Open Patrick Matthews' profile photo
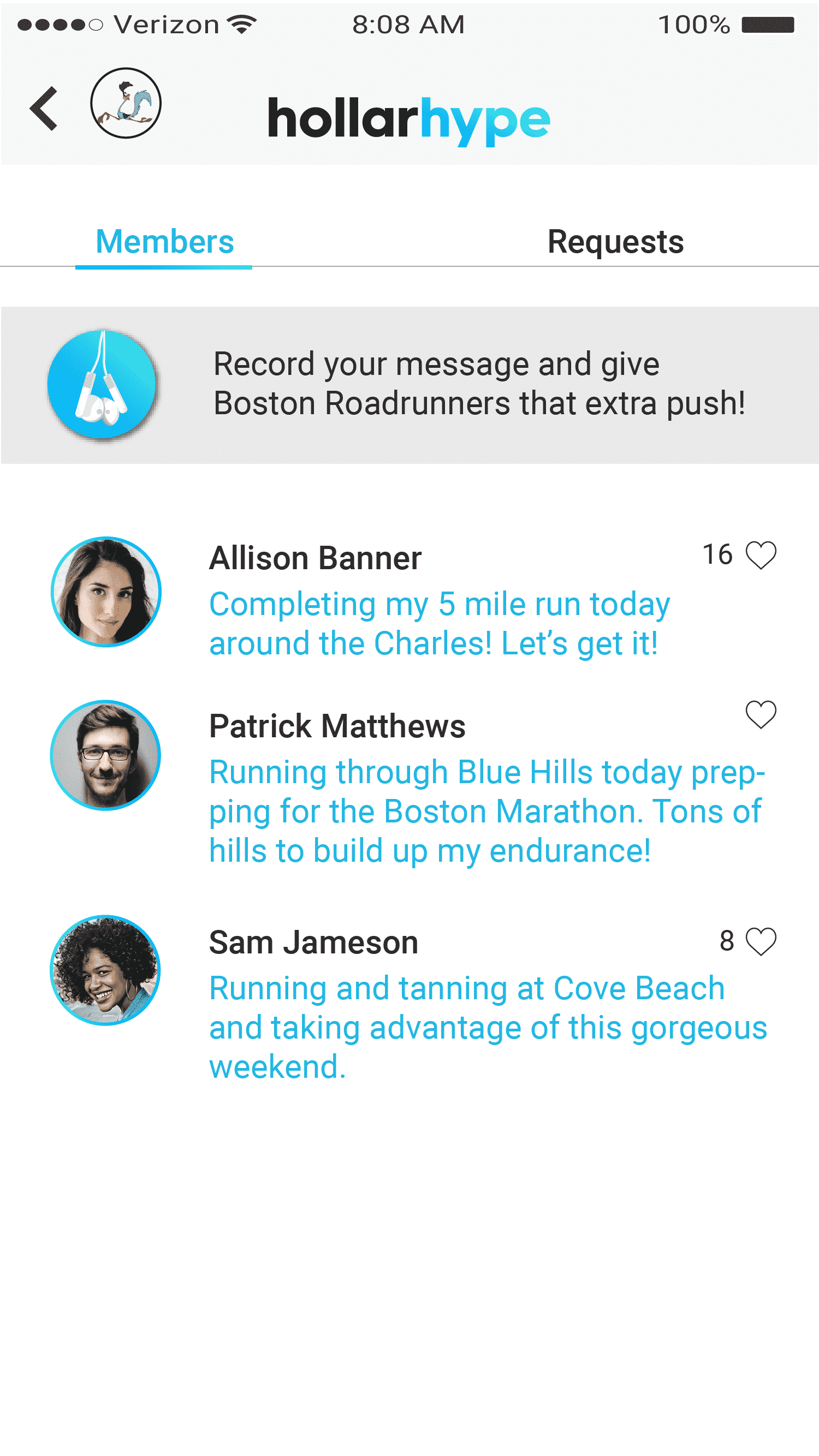Screen dimensions: 819x1456 coord(106,755)
